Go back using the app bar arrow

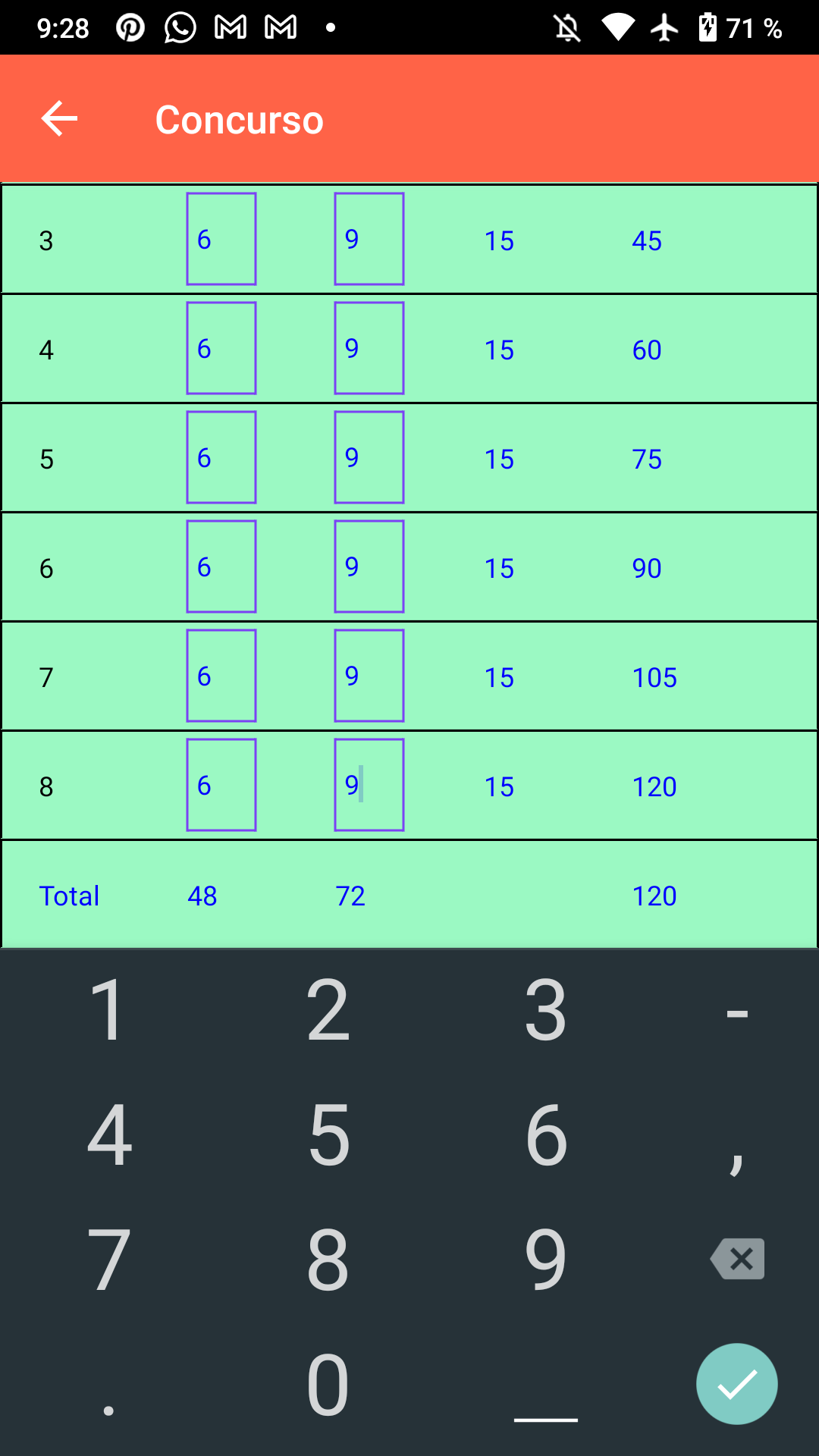[59, 119]
